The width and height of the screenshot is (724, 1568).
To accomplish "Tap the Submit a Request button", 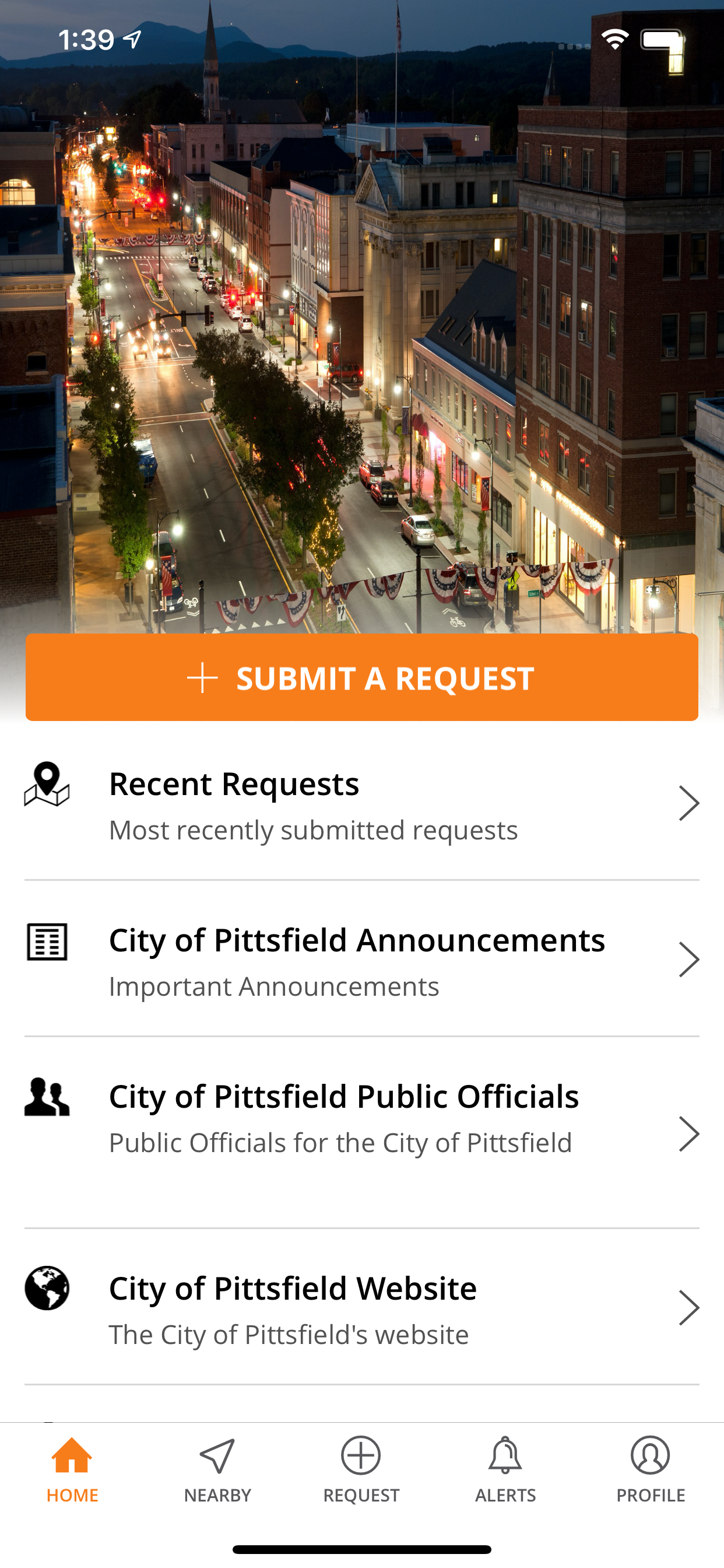I will [x=361, y=677].
